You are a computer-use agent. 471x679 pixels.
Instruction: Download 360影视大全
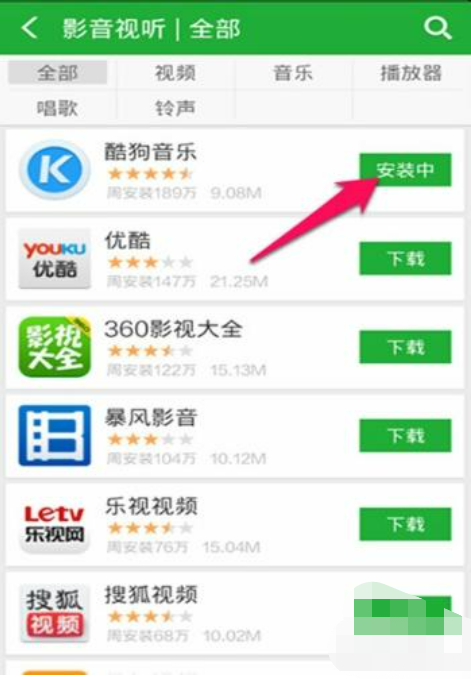pyautogui.click(x=405, y=347)
